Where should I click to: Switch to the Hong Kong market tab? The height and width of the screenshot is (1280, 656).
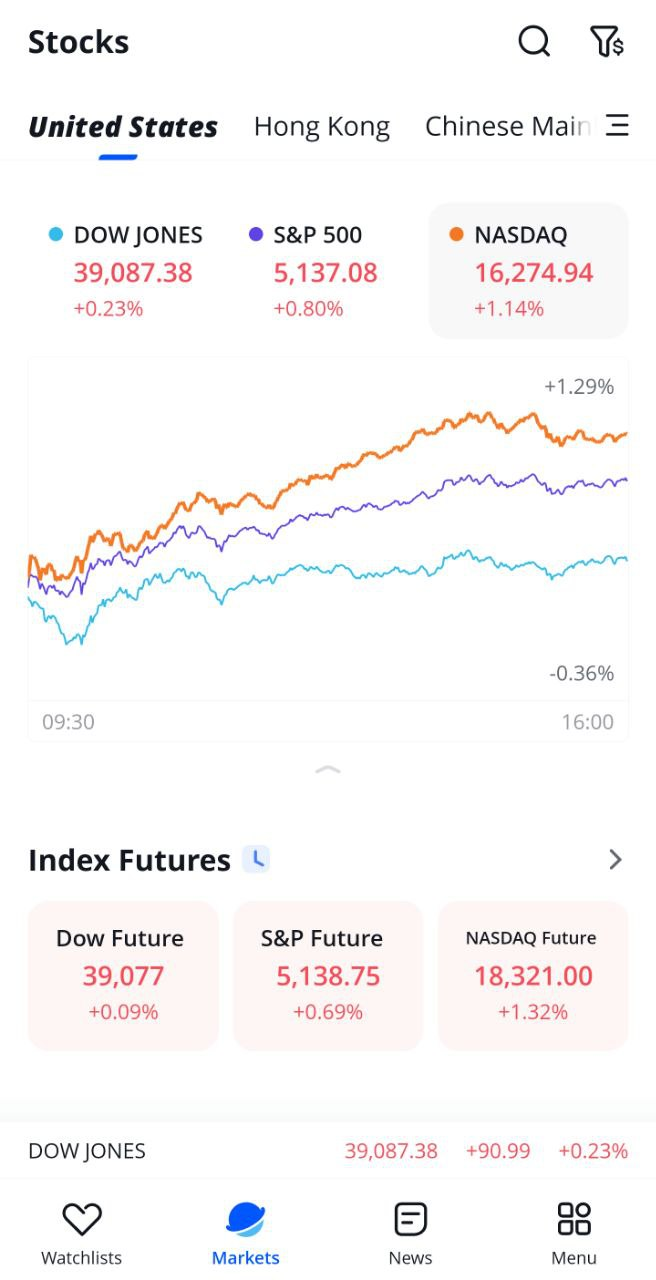pyautogui.click(x=321, y=127)
